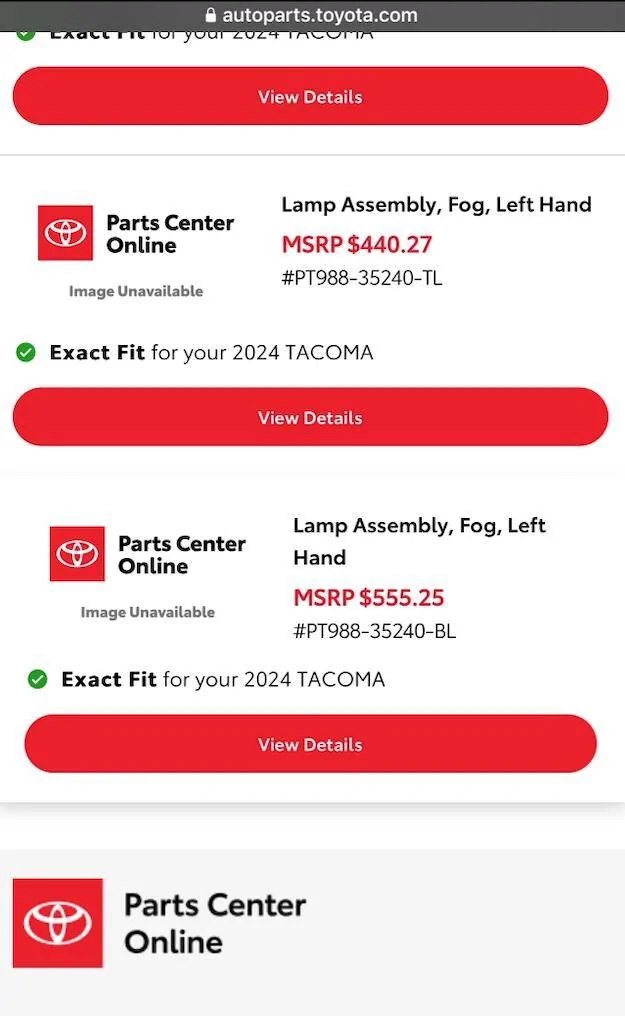The height and width of the screenshot is (1016, 625).
Task: View details for fog lamp PT988-35240-BL
Action: 310,744
